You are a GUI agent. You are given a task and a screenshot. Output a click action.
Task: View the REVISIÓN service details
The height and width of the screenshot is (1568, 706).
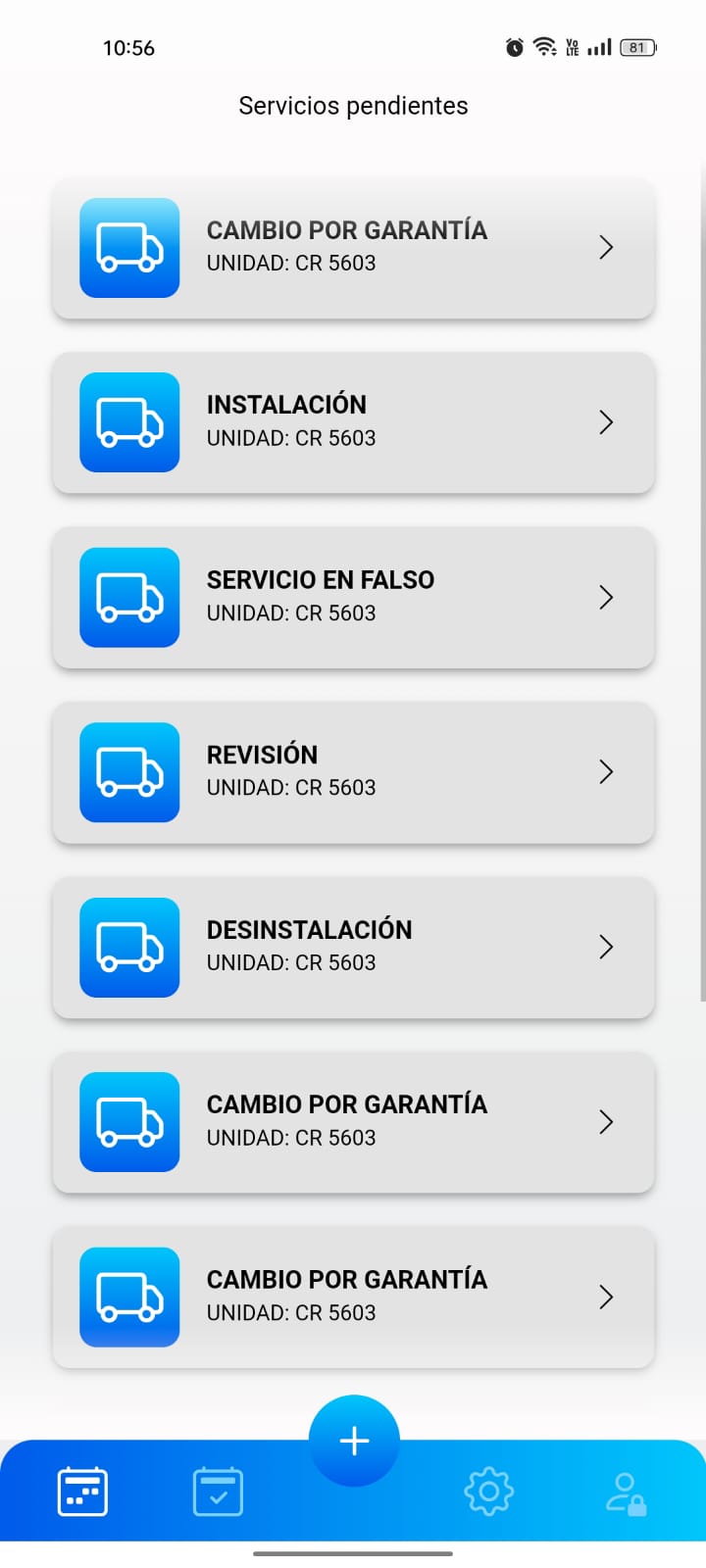(x=353, y=772)
